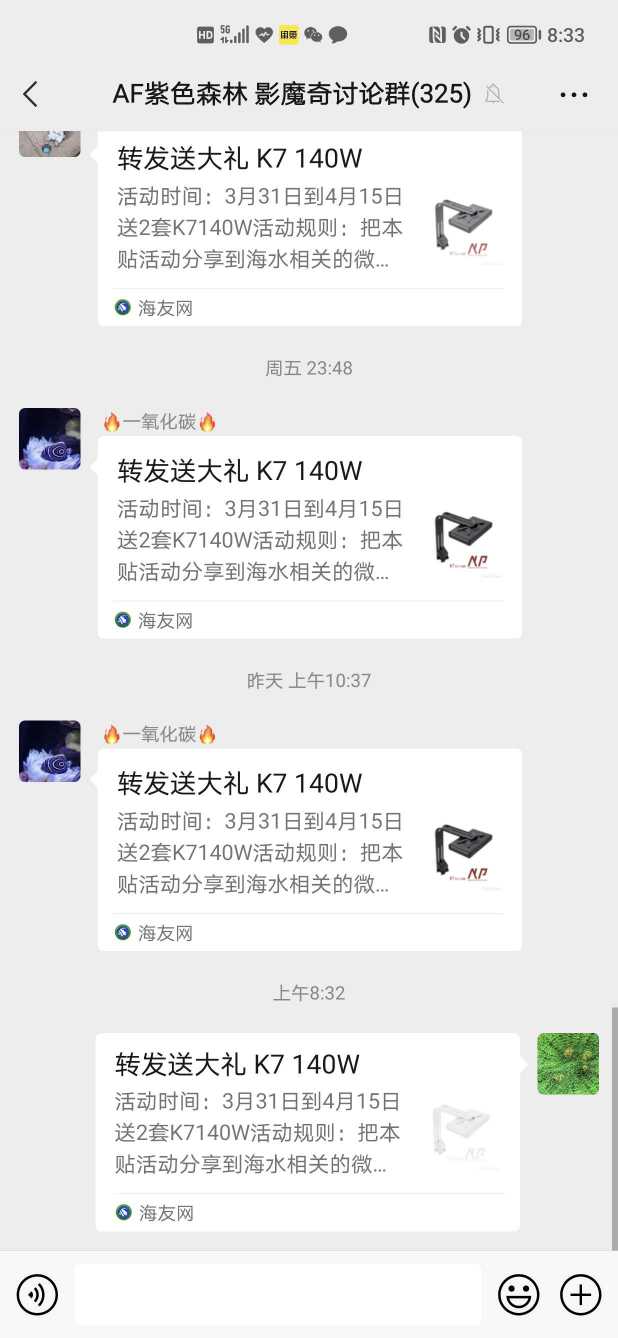Focus the message text field
The width and height of the screenshot is (618, 1338).
click(277, 1295)
